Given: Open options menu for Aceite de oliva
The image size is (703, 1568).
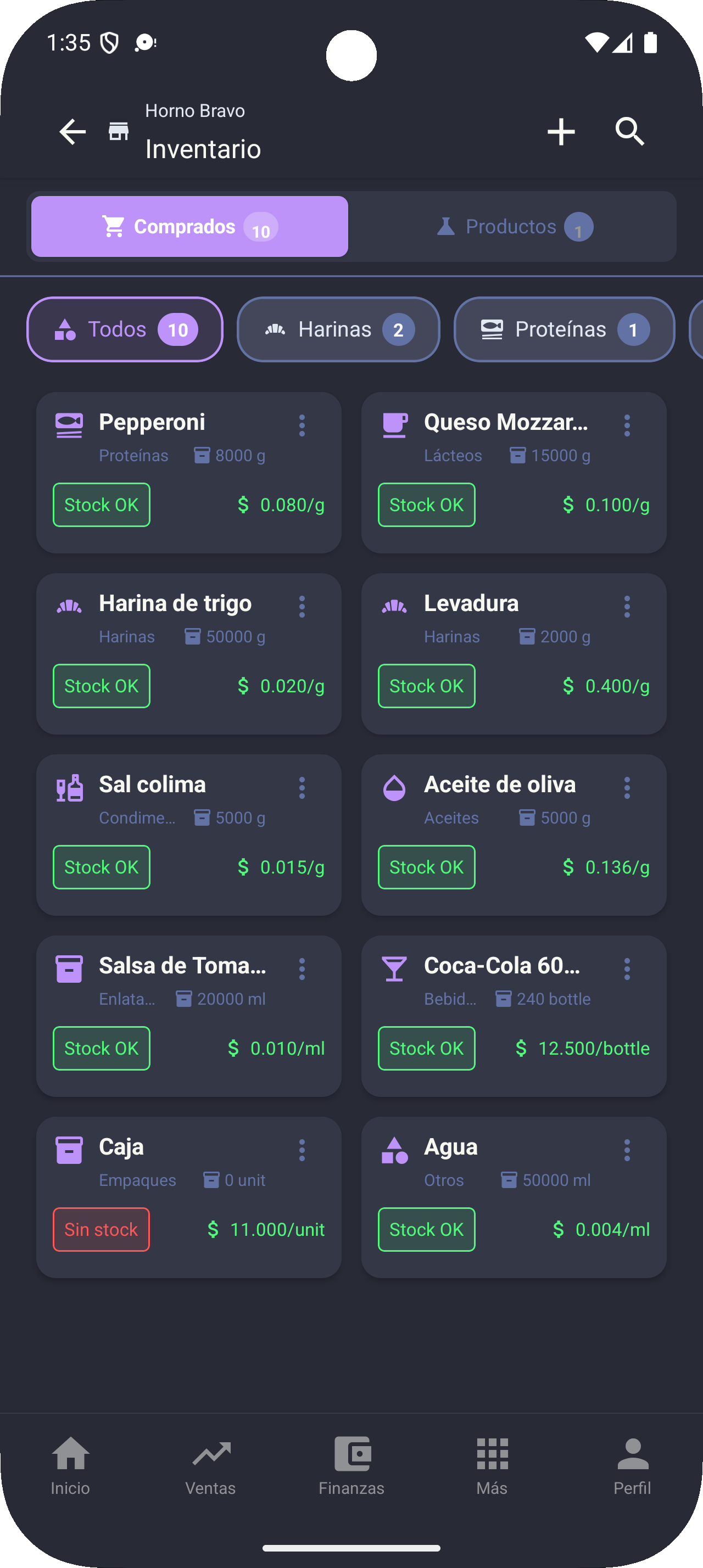Looking at the screenshot, I should point(626,788).
